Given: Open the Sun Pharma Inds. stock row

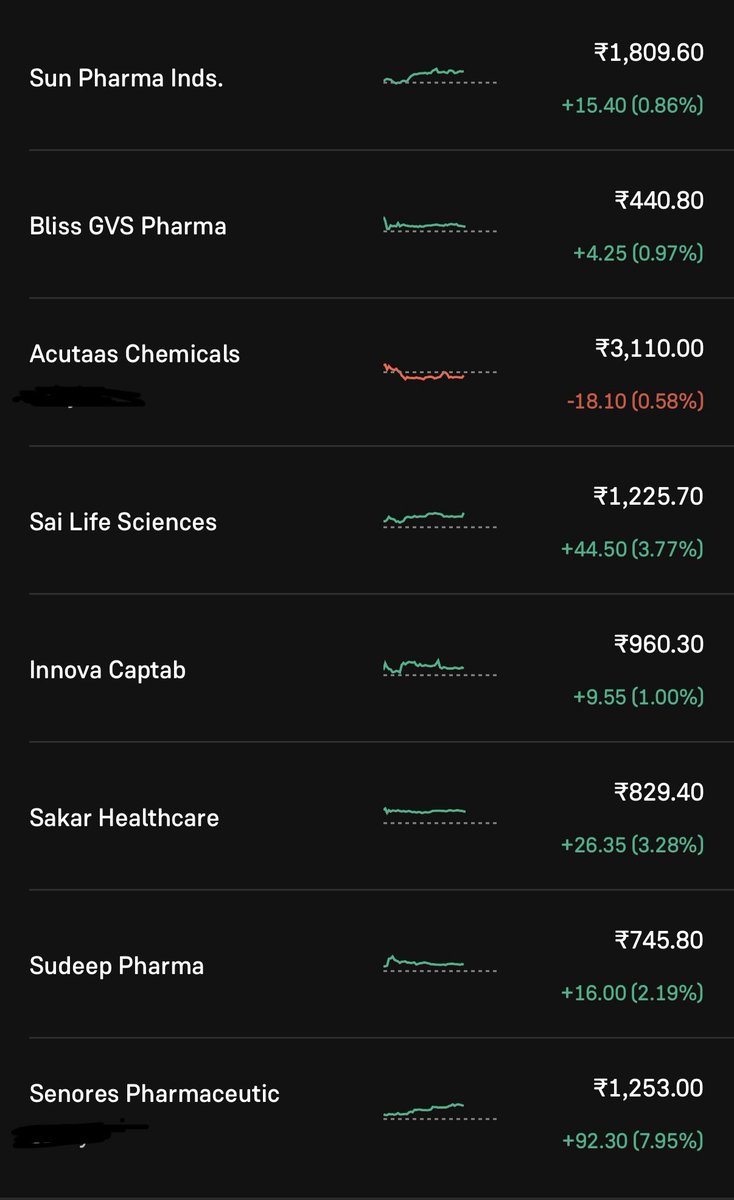Looking at the screenshot, I should [367, 77].
